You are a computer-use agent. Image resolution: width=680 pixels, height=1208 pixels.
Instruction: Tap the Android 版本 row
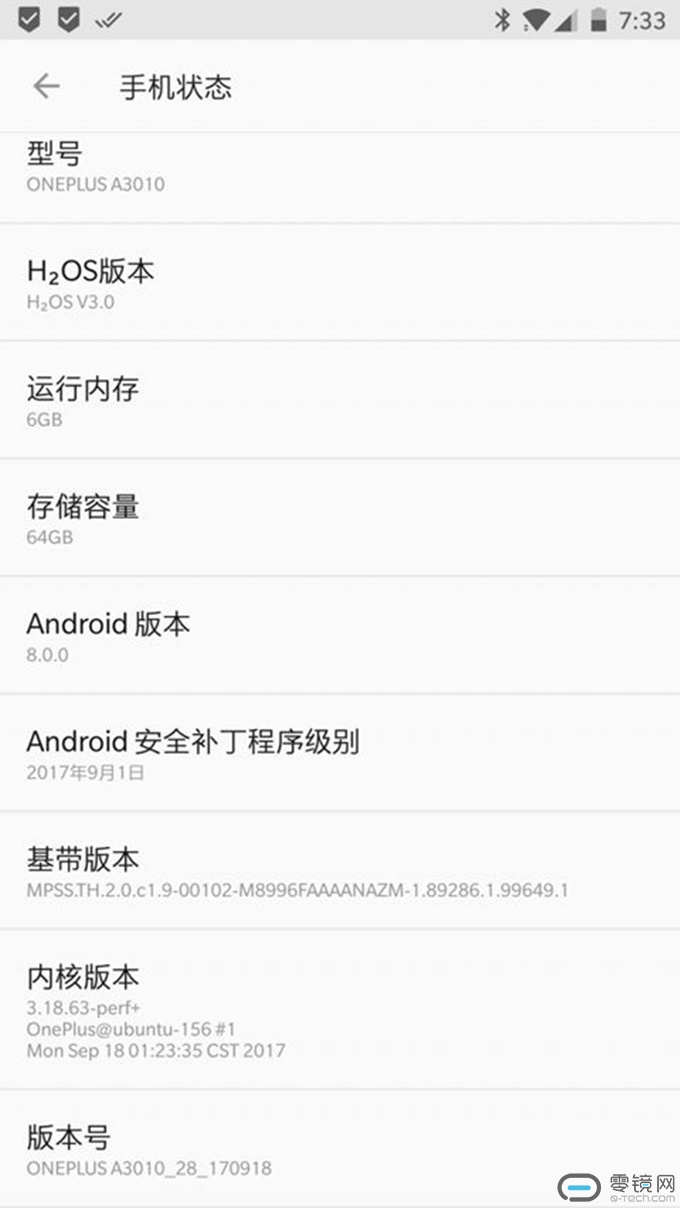tap(340, 637)
